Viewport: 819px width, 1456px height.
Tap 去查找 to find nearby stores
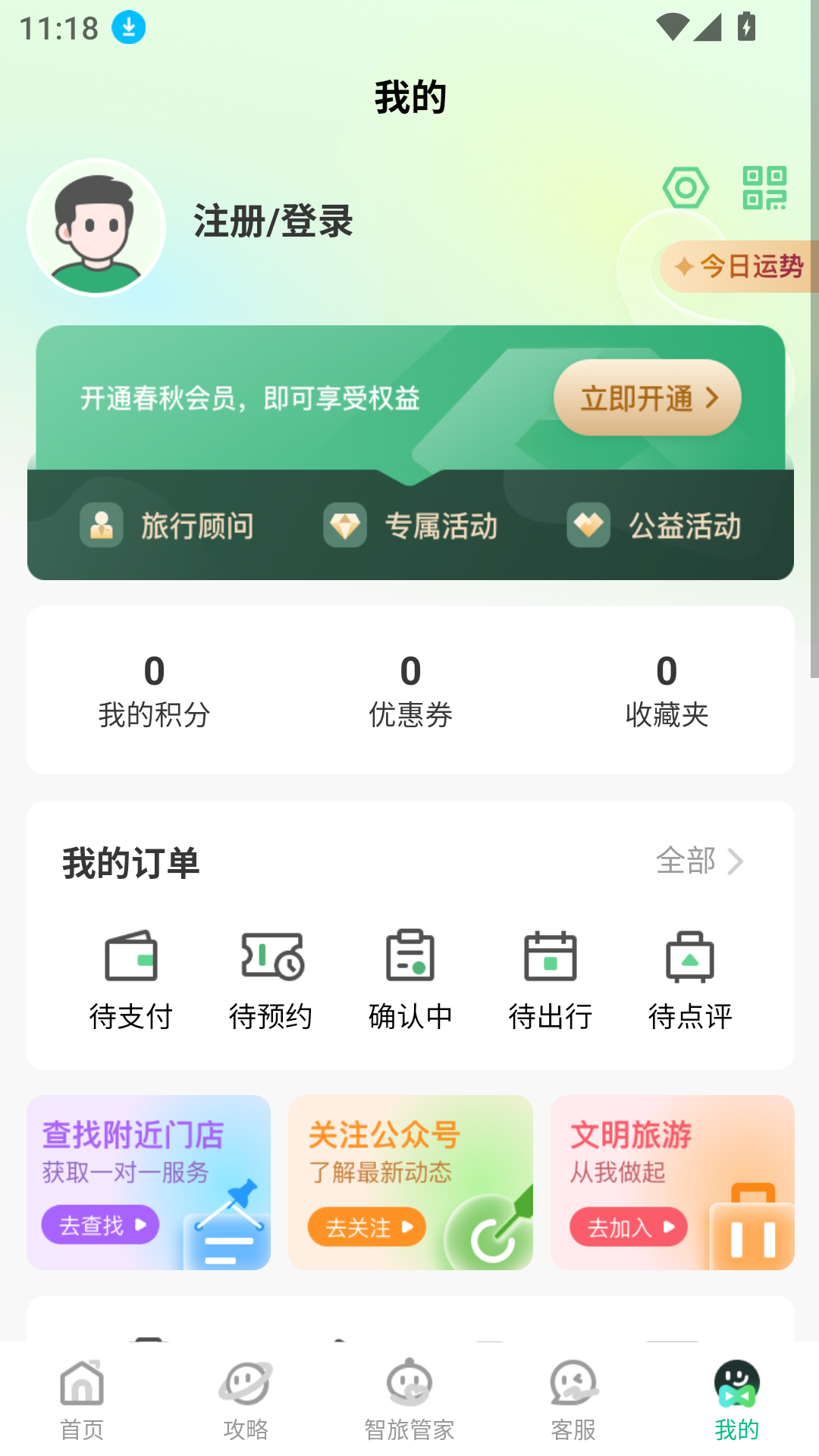pos(100,1225)
